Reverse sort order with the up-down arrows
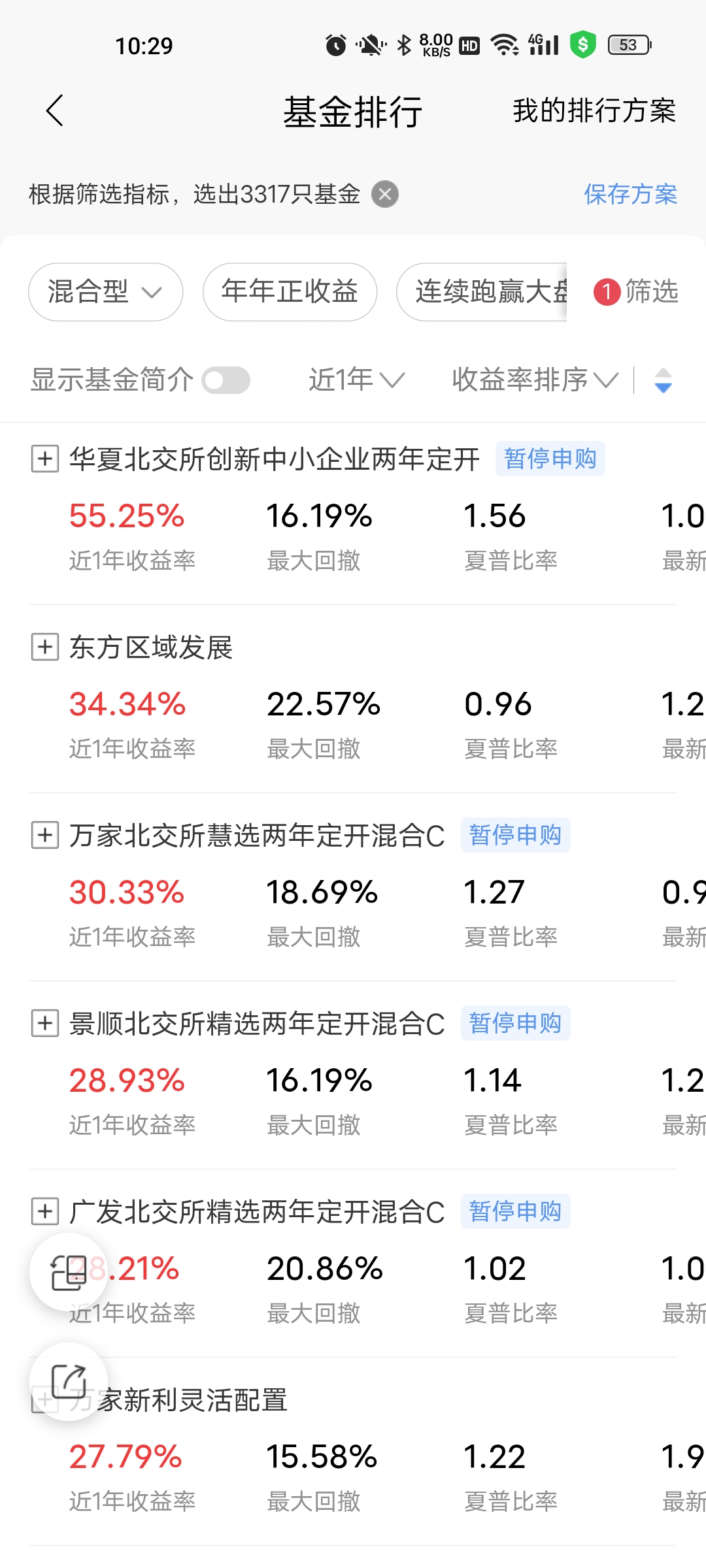706x1568 pixels. pyautogui.click(x=663, y=380)
